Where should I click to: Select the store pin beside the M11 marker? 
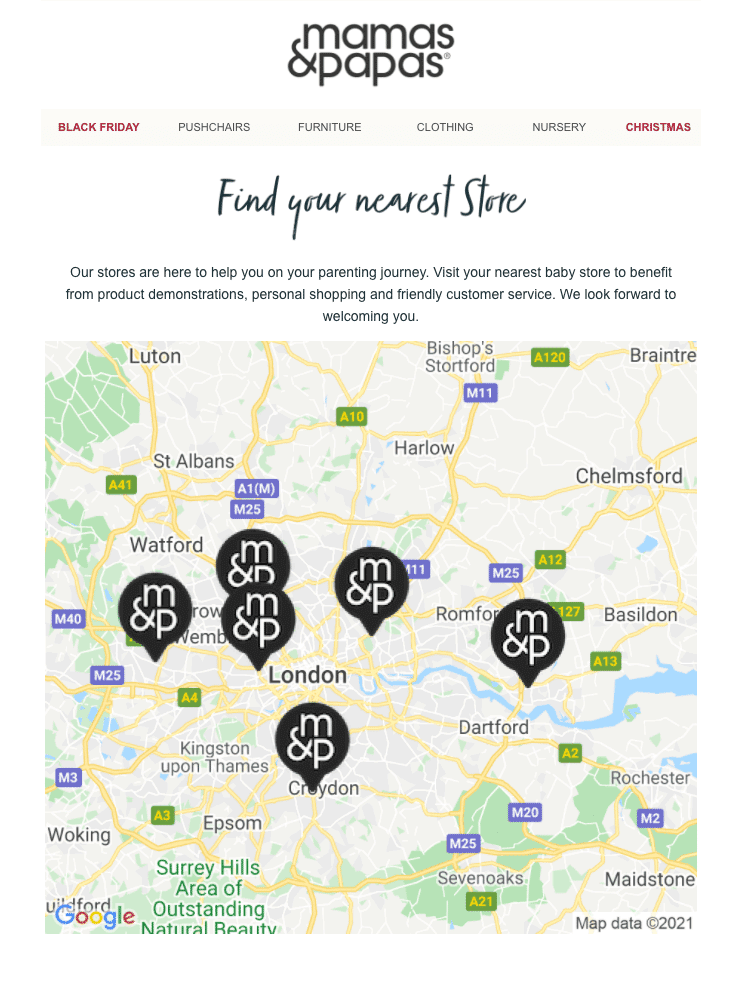pyautogui.click(x=371, y=585)
